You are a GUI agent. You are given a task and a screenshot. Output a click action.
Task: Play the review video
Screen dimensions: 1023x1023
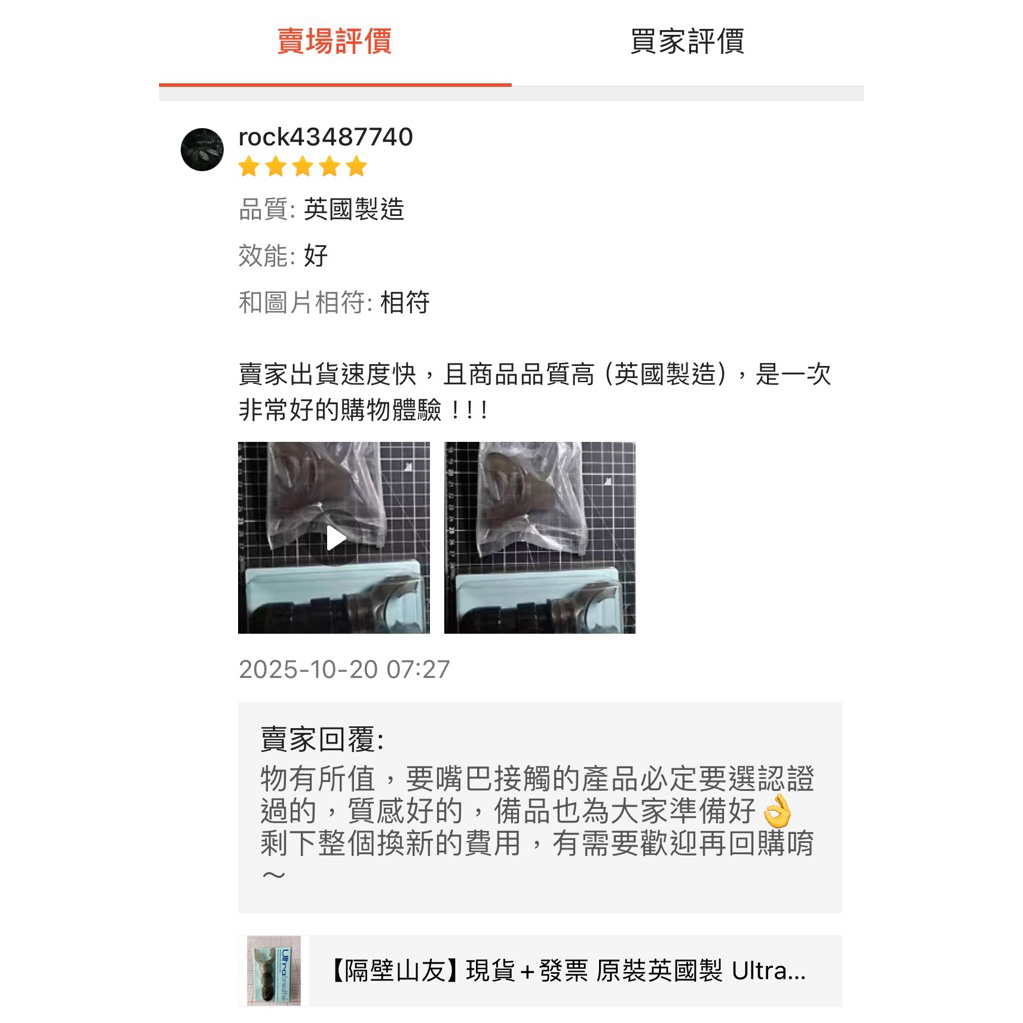click(x=334, y=538)
